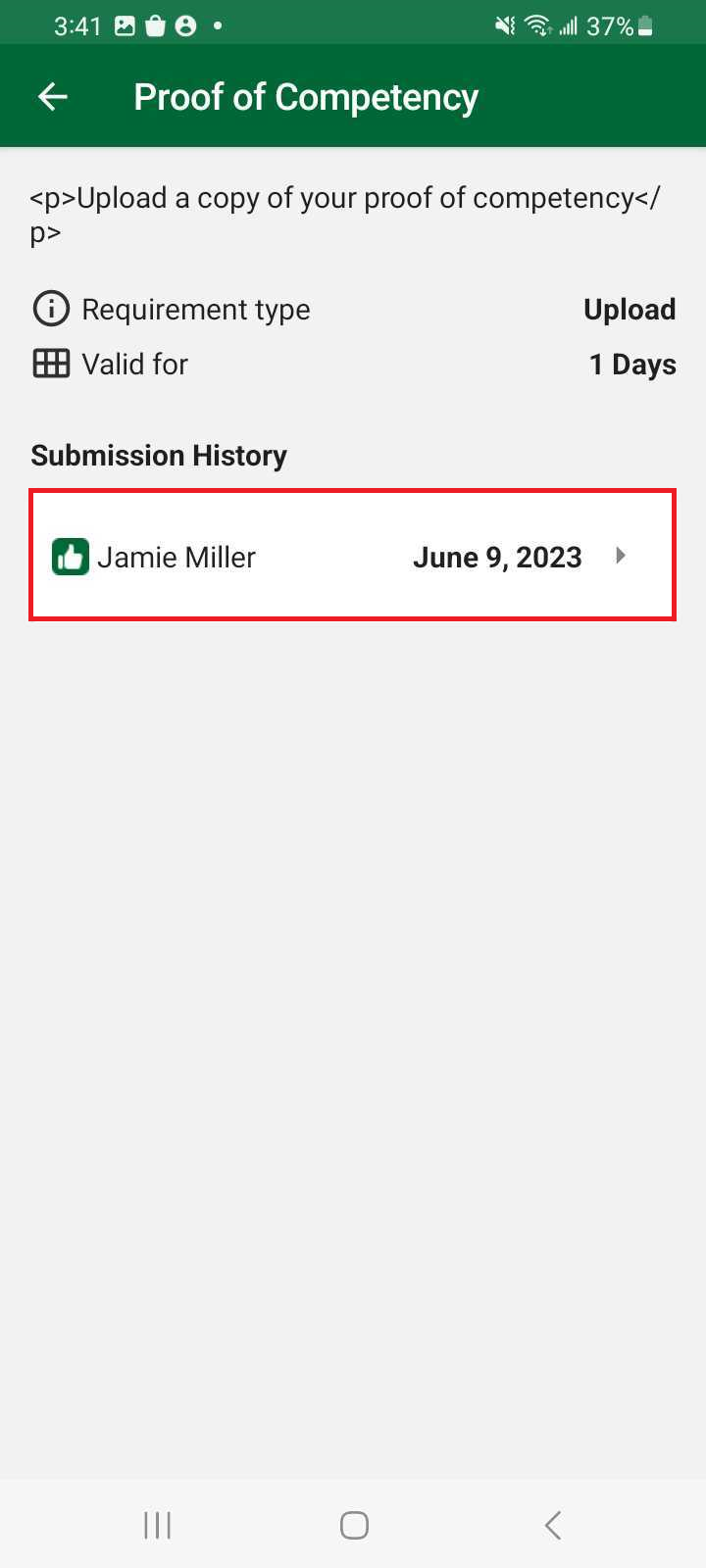Go to the home screen
The image size is (706, 1568).
[354, 1525]
